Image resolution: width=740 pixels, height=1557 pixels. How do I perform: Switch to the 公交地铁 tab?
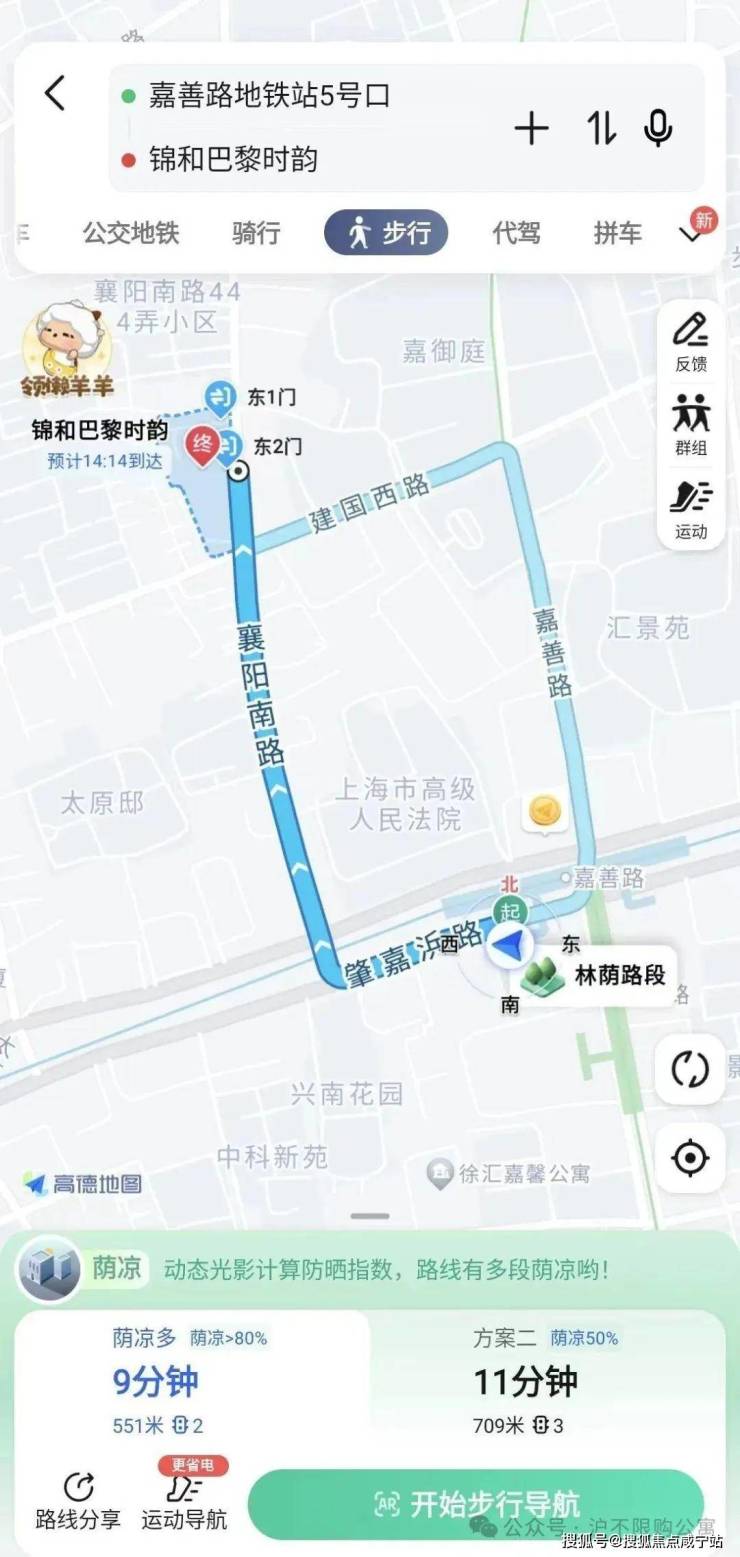pyautogui.click(x=131, y=234)
